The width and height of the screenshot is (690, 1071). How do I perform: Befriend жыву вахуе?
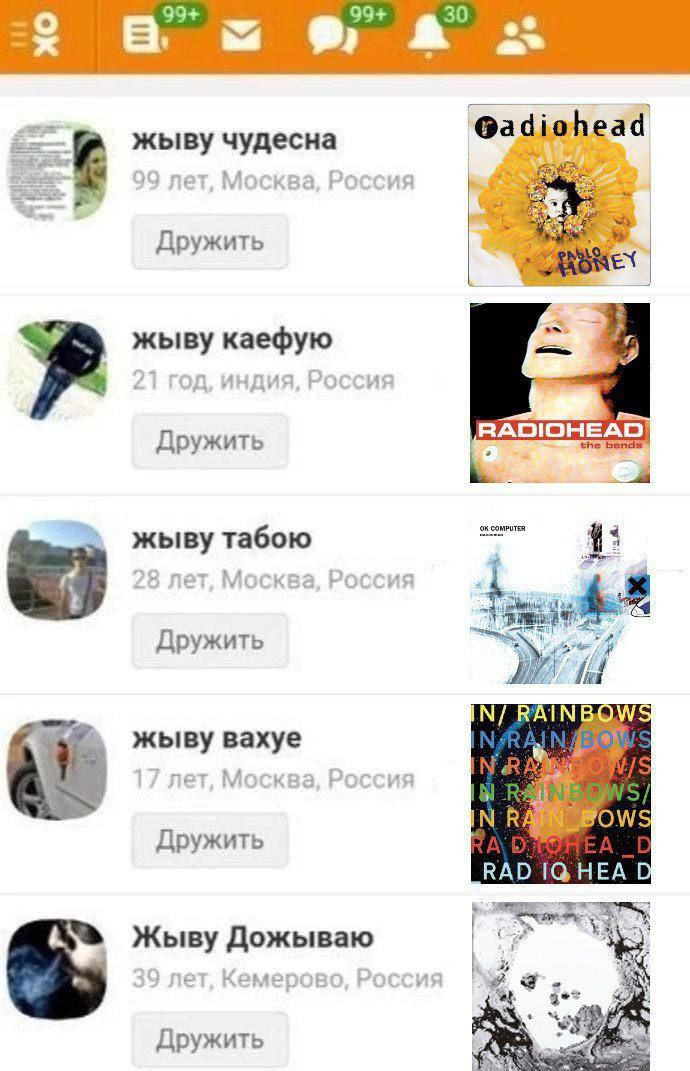210,840
